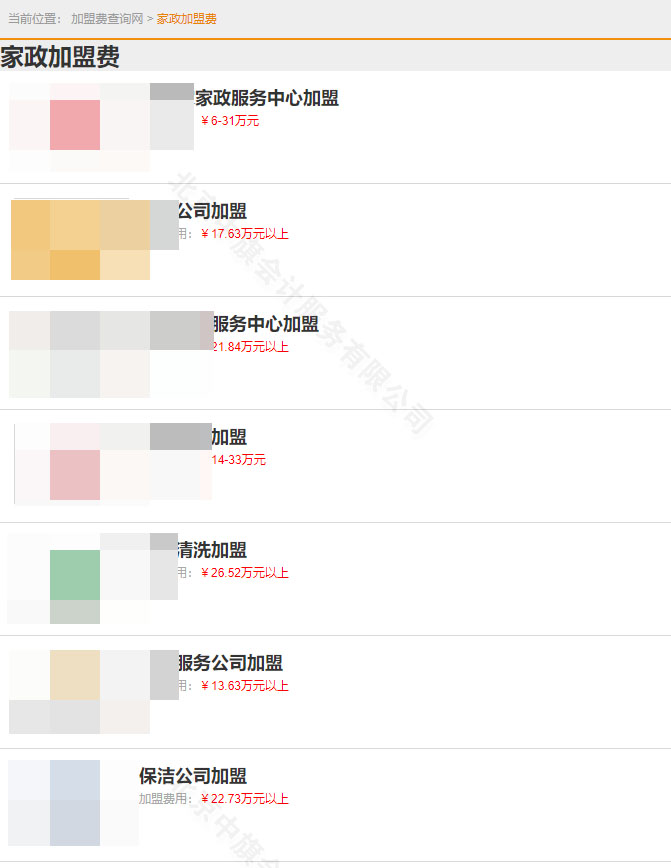Open the 加盟费查询网 breadcrumb link
The image size is (671, 868).
(x=107, y=18)
